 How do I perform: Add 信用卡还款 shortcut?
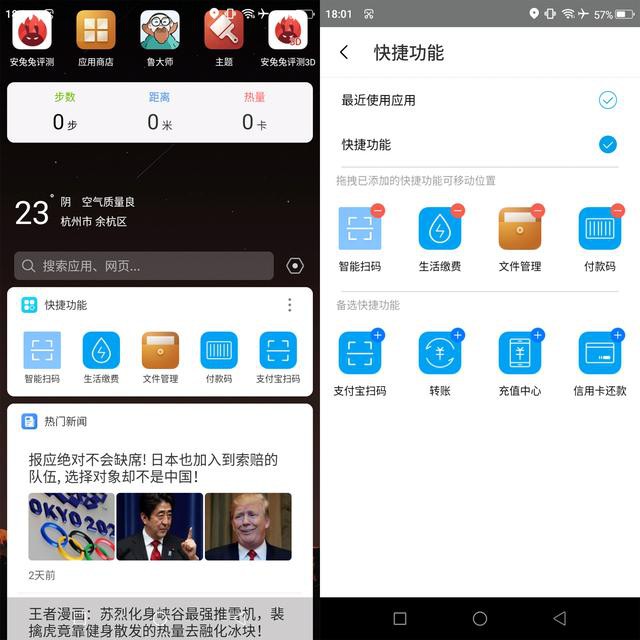click(x=617, y=335)
